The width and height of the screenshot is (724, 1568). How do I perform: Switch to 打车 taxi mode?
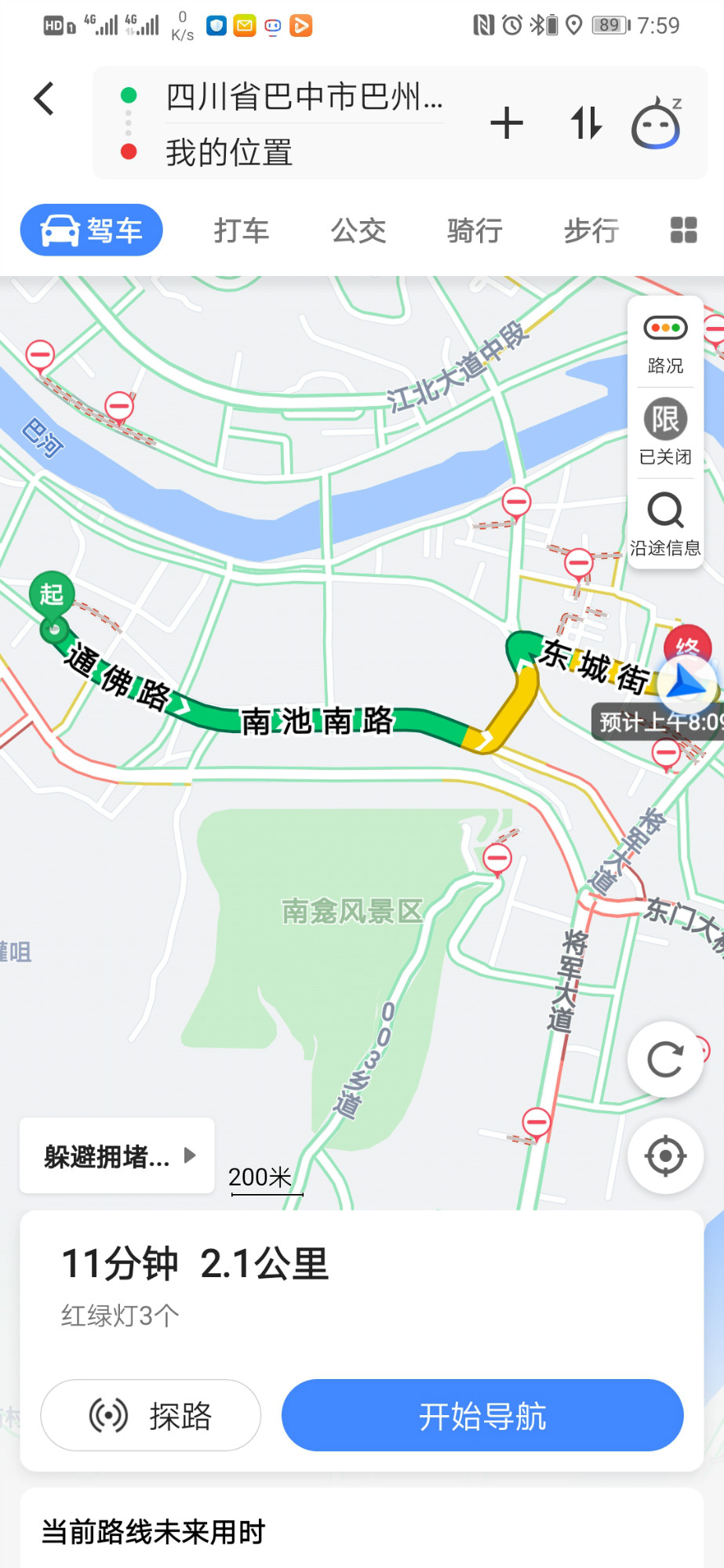pos(242,230)
